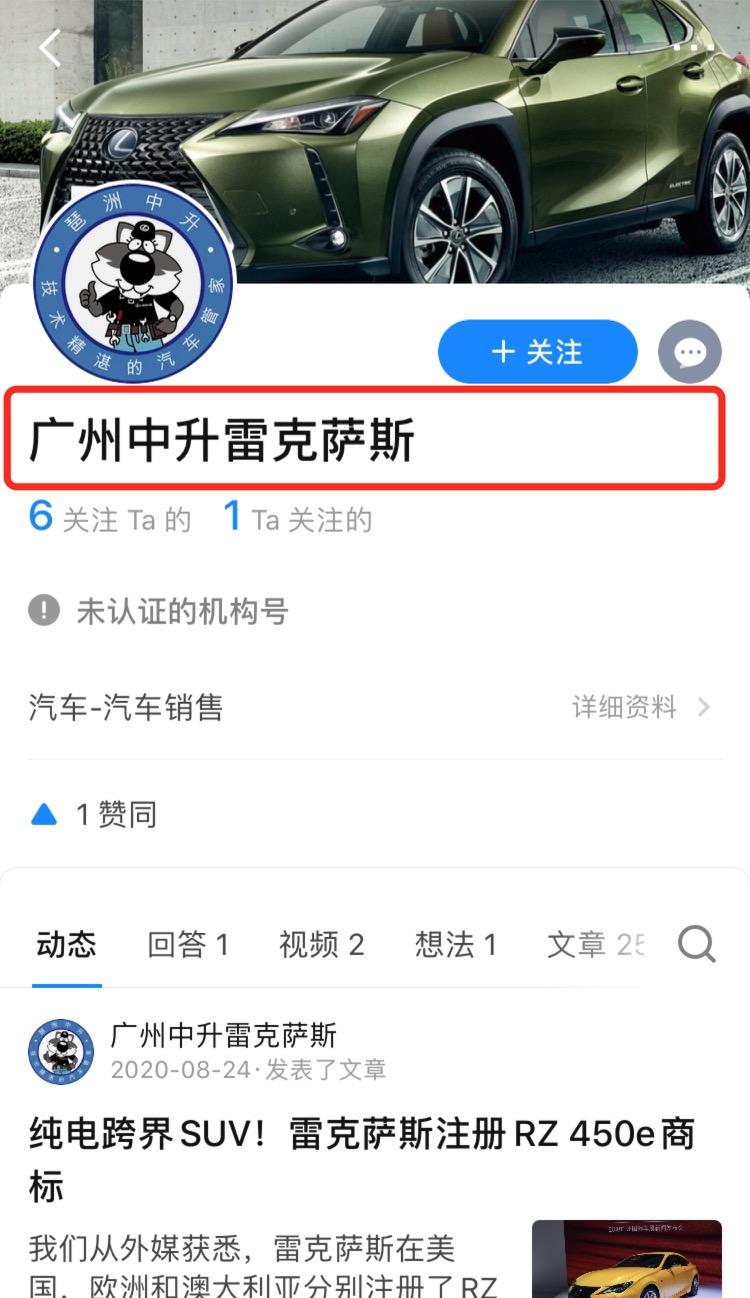View the 6 关注 Ta 的 followers list
The image size is (750, 1298).
coord(110,519)
